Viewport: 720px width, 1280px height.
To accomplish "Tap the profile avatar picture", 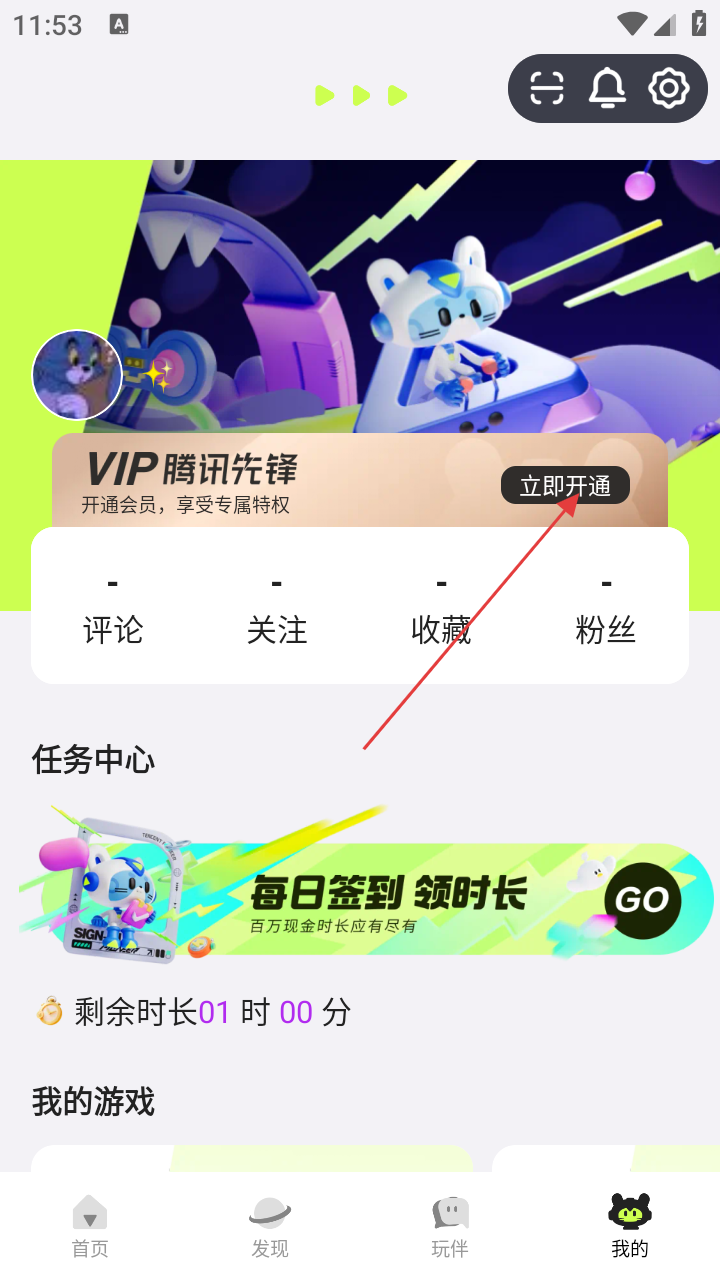I will 77,375.
